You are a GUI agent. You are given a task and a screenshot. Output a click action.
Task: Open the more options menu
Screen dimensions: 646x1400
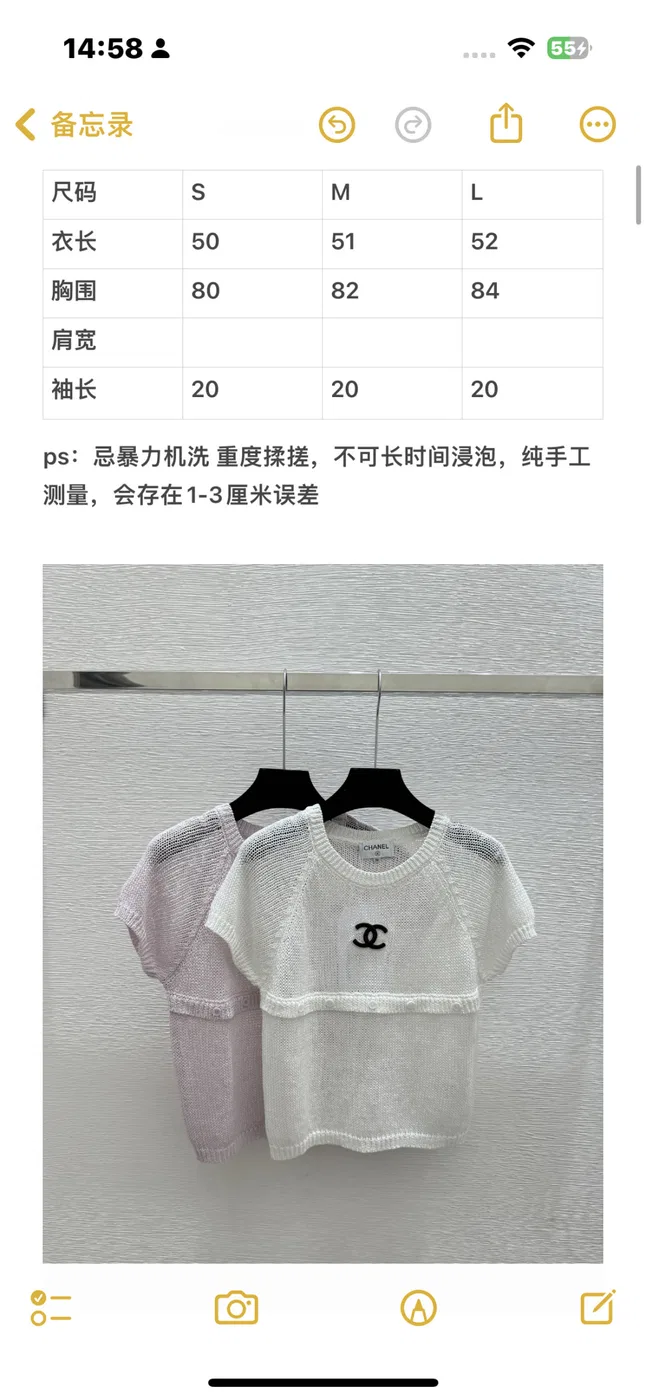pyautogui.click(x=598, y=125)
